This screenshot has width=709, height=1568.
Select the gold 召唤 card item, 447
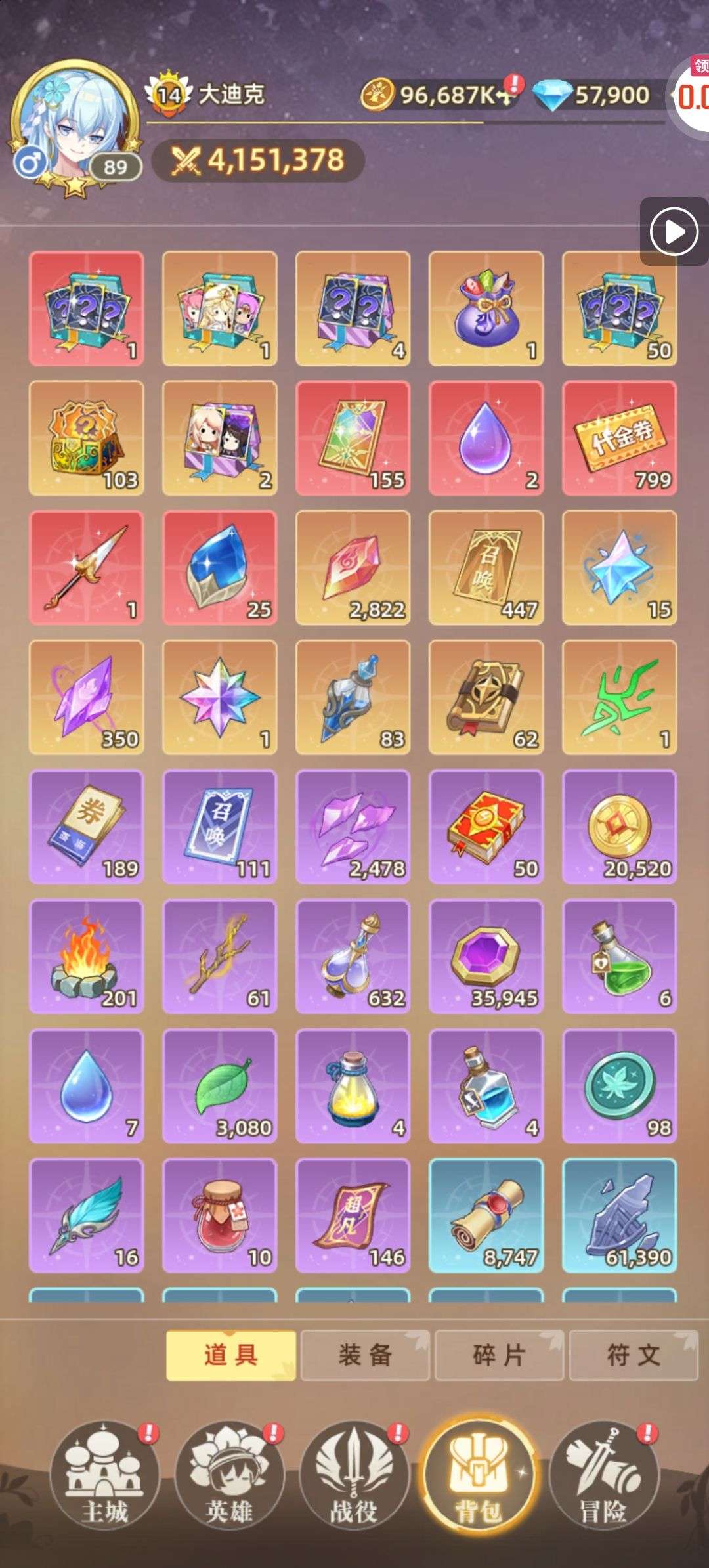click(486, 567)
